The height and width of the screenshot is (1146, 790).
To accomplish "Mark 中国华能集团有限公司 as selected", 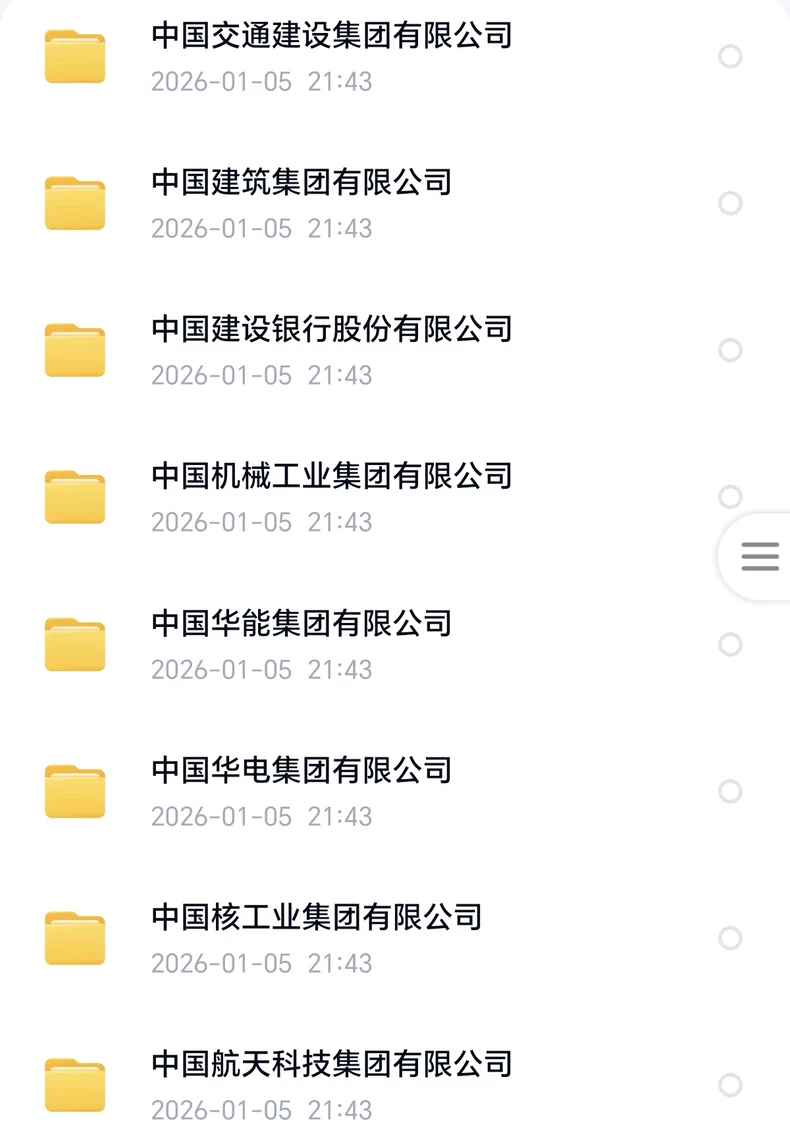I will coord(731,644).
